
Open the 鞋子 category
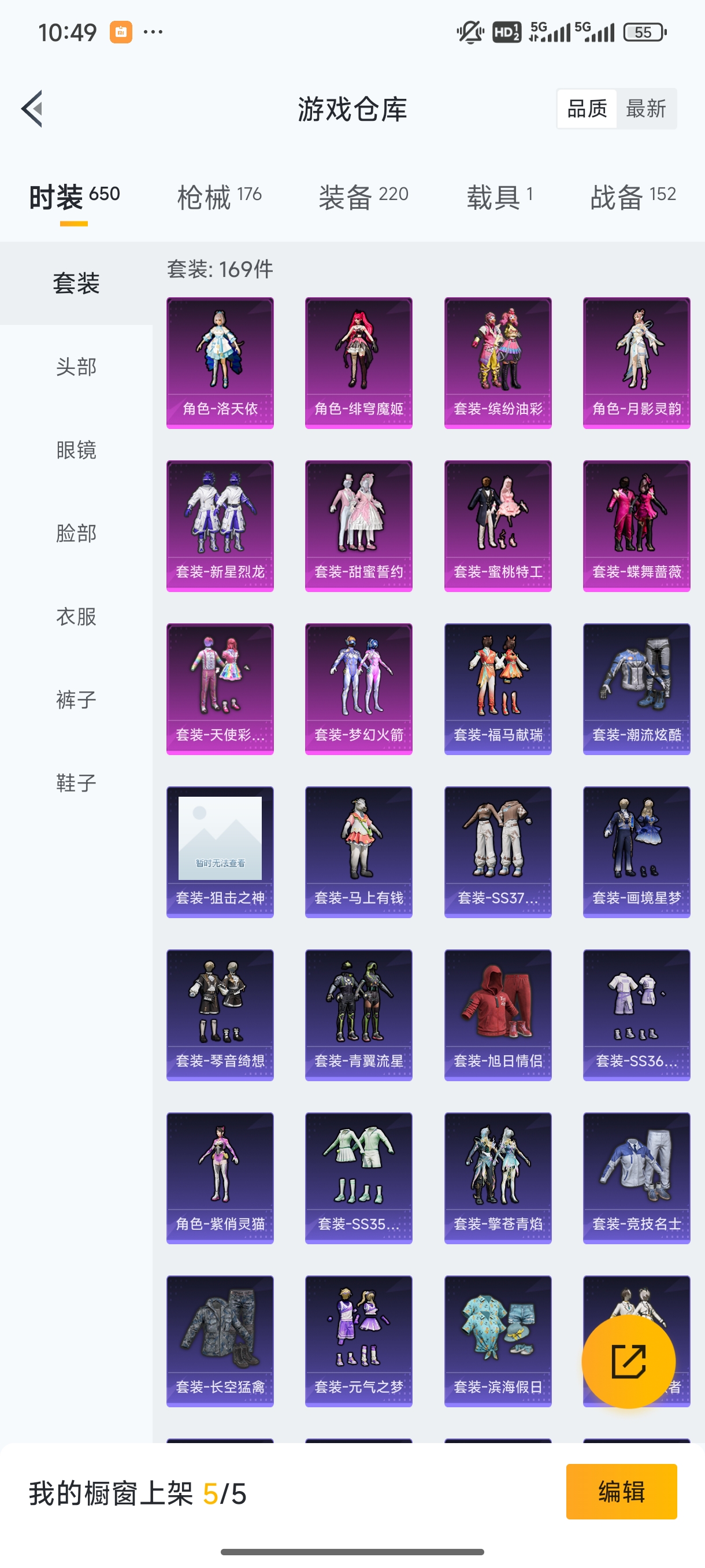(x=76, y=783)
